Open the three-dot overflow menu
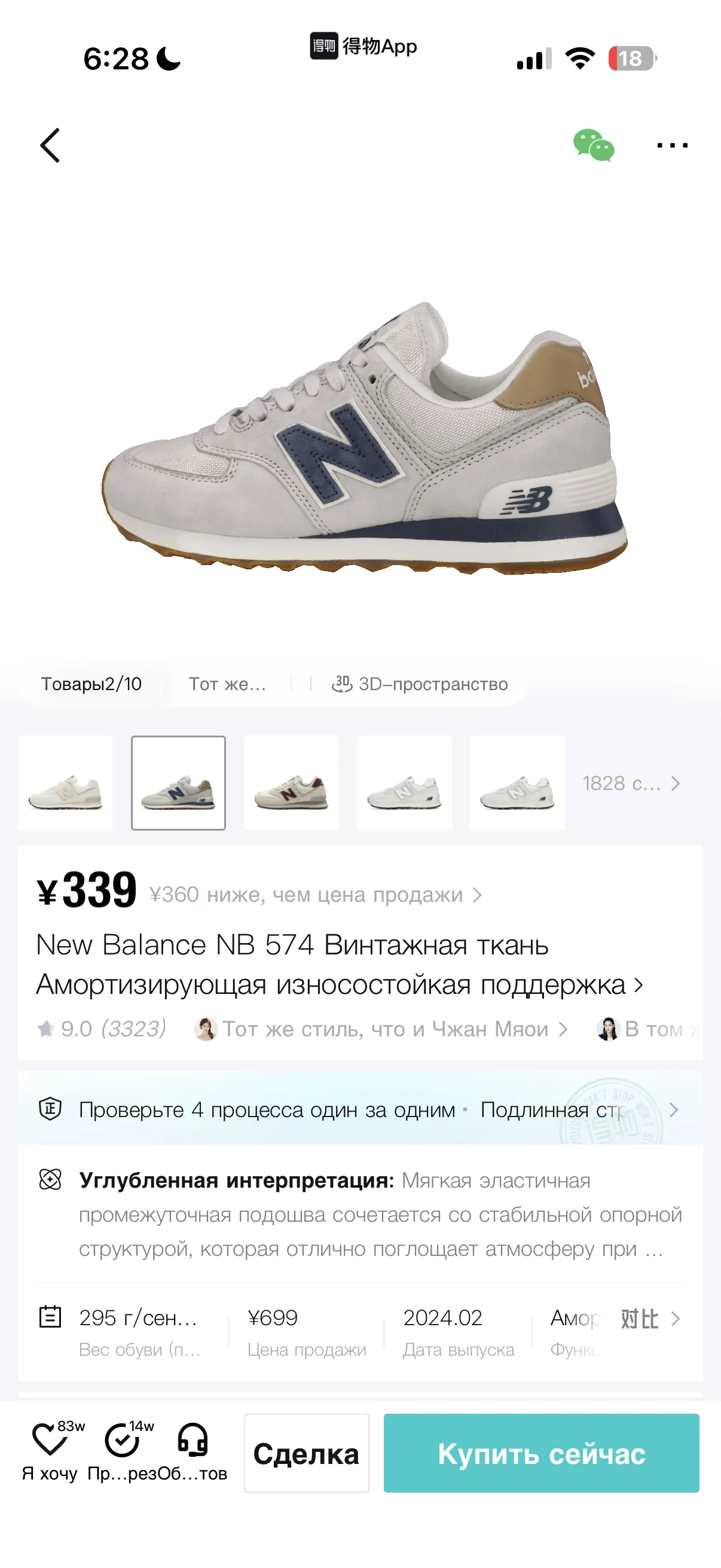The width and height of the screenshot is (721, 1568). pyautogui.click(x=672, y=145)
